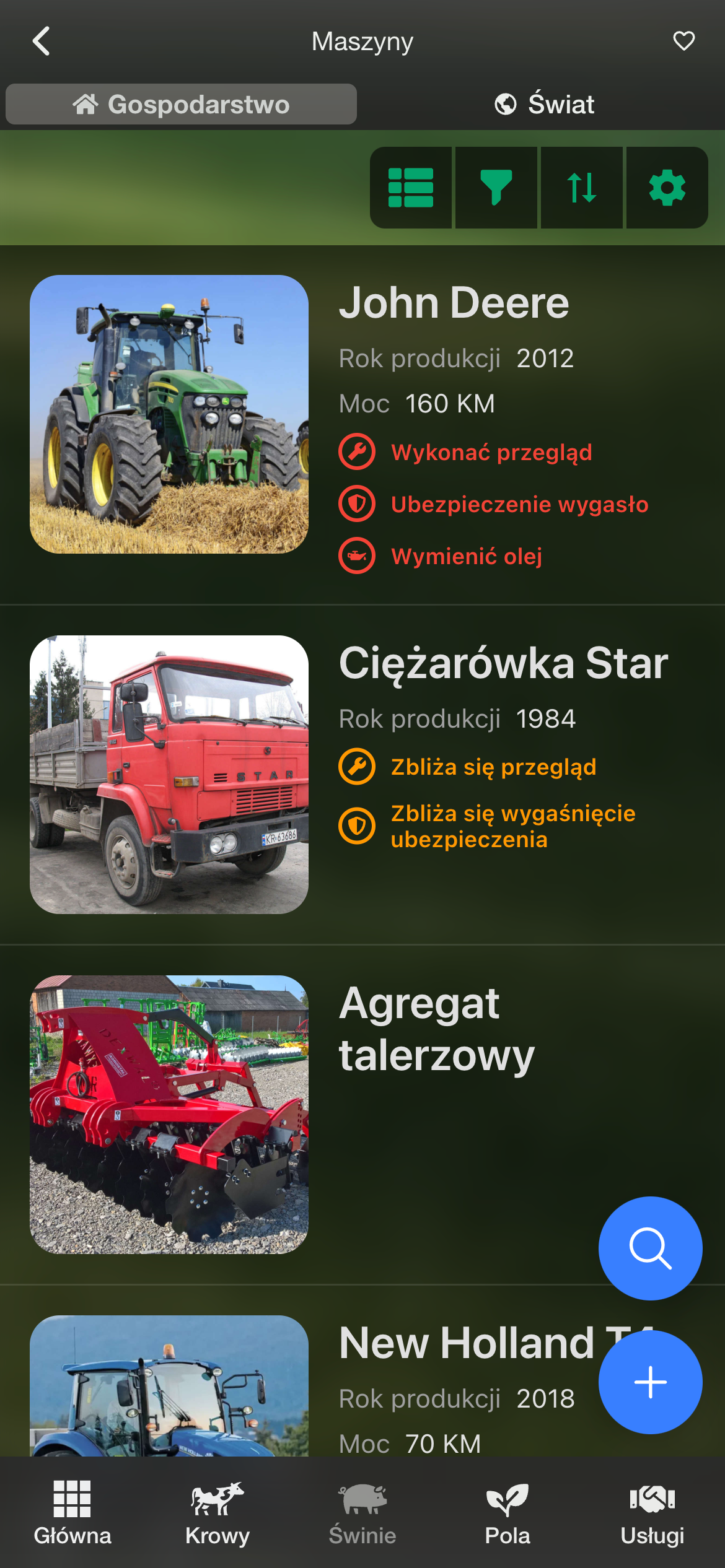Switch to the Świat view
725x1568 pixels.
pyautogui.click(x=545, y=103)
